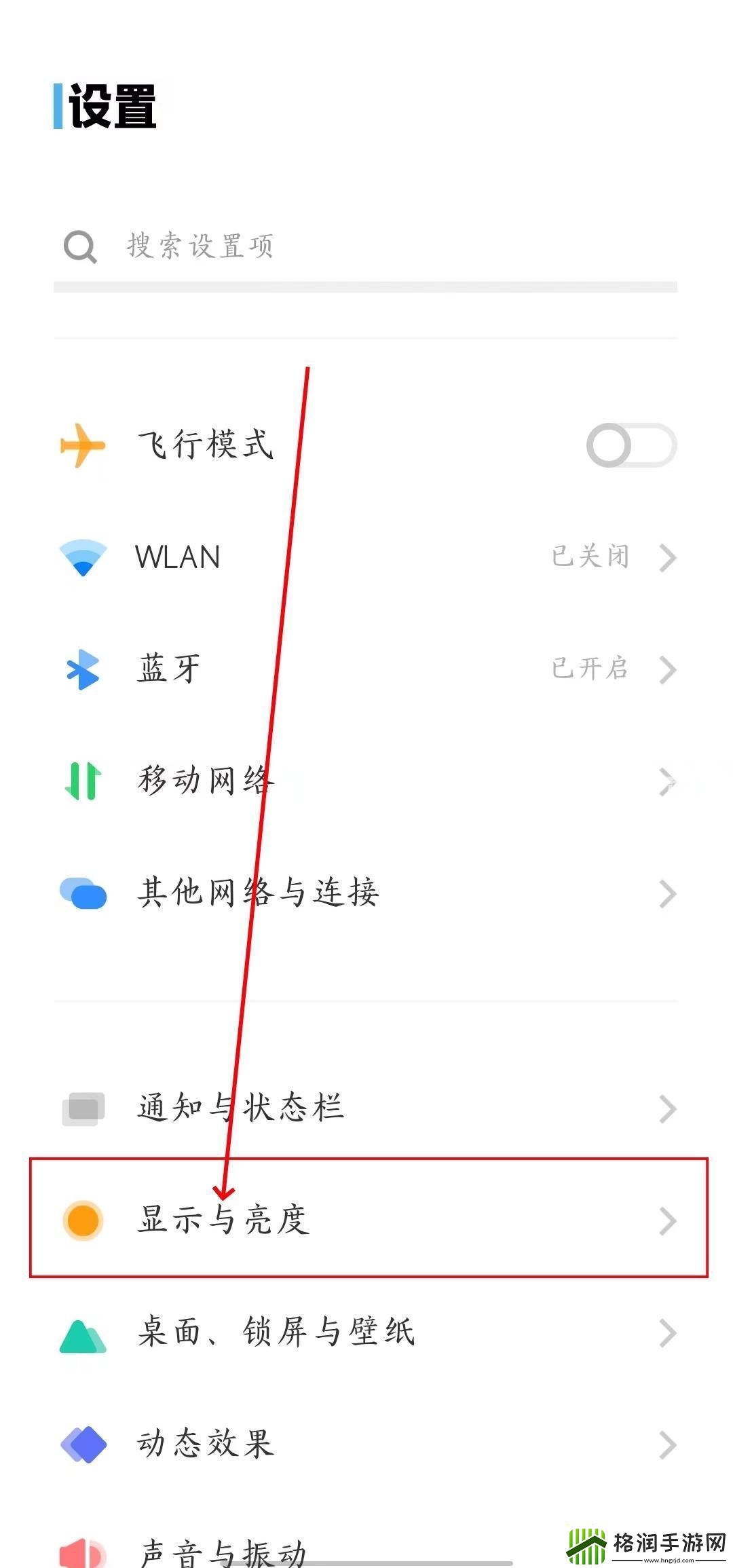Click the 声音与振动 speaker icon
The image size is (733, 1568).
[82, 1548]
